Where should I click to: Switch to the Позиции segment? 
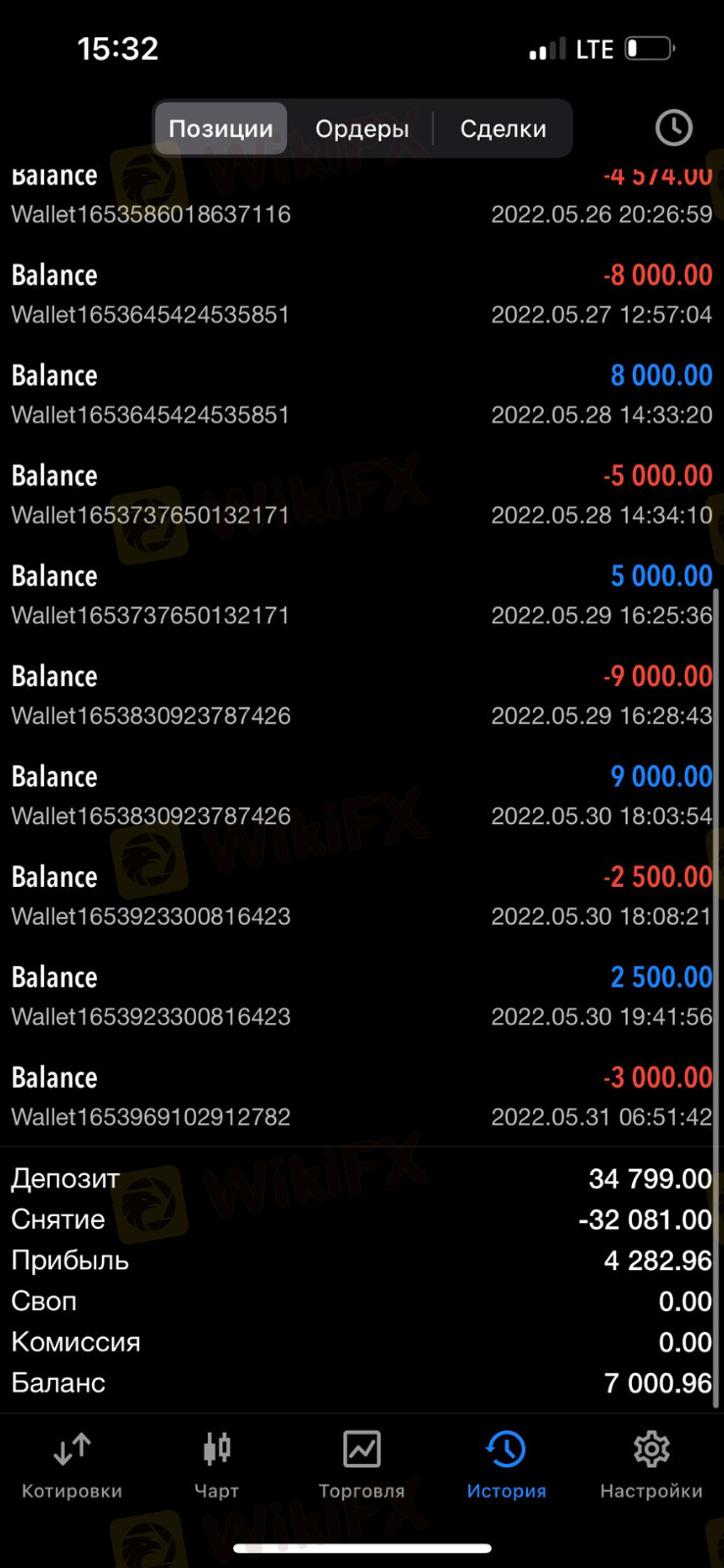[220, 128]
